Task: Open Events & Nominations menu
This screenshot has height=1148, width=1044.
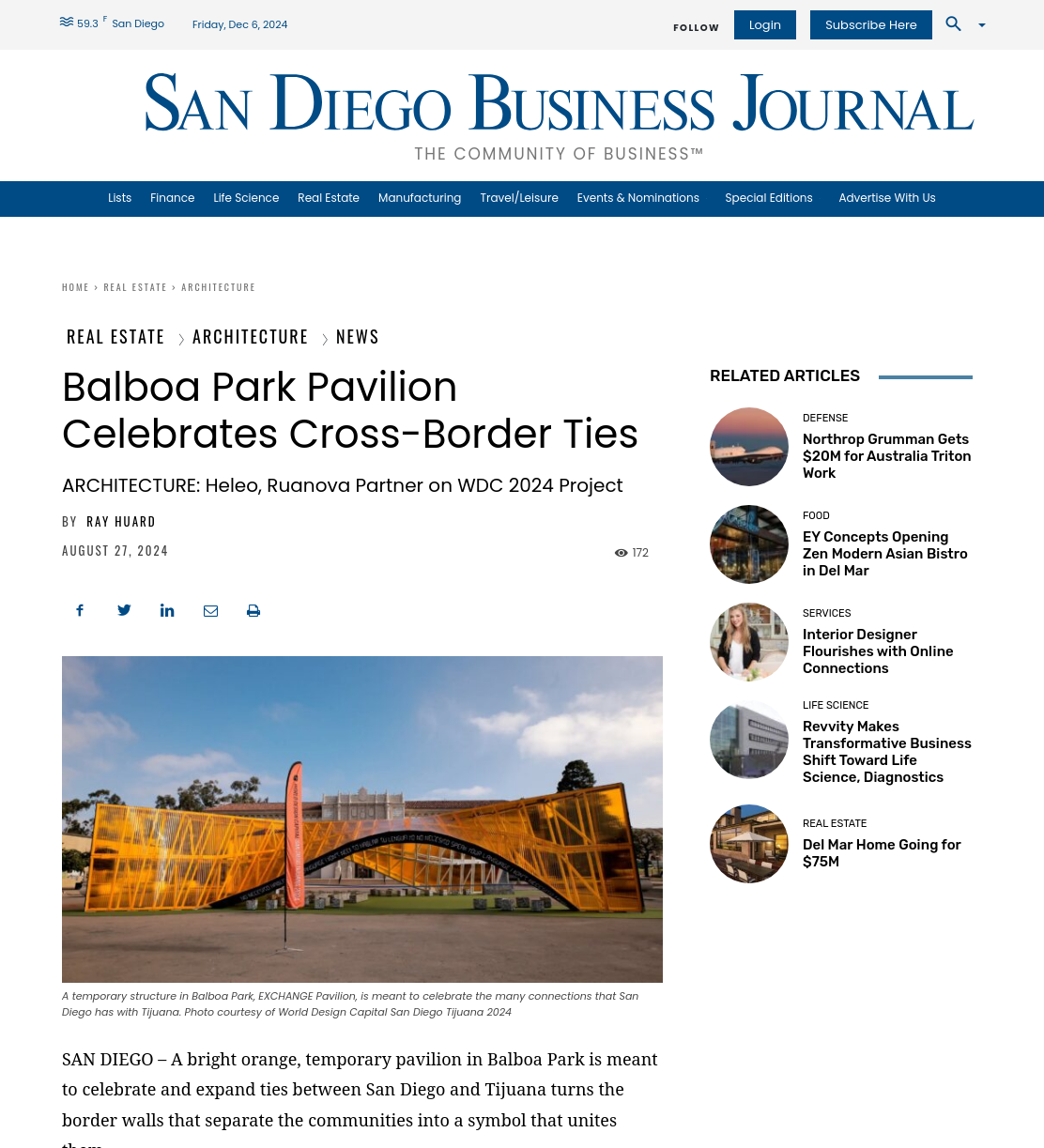Action: (638, 198)
